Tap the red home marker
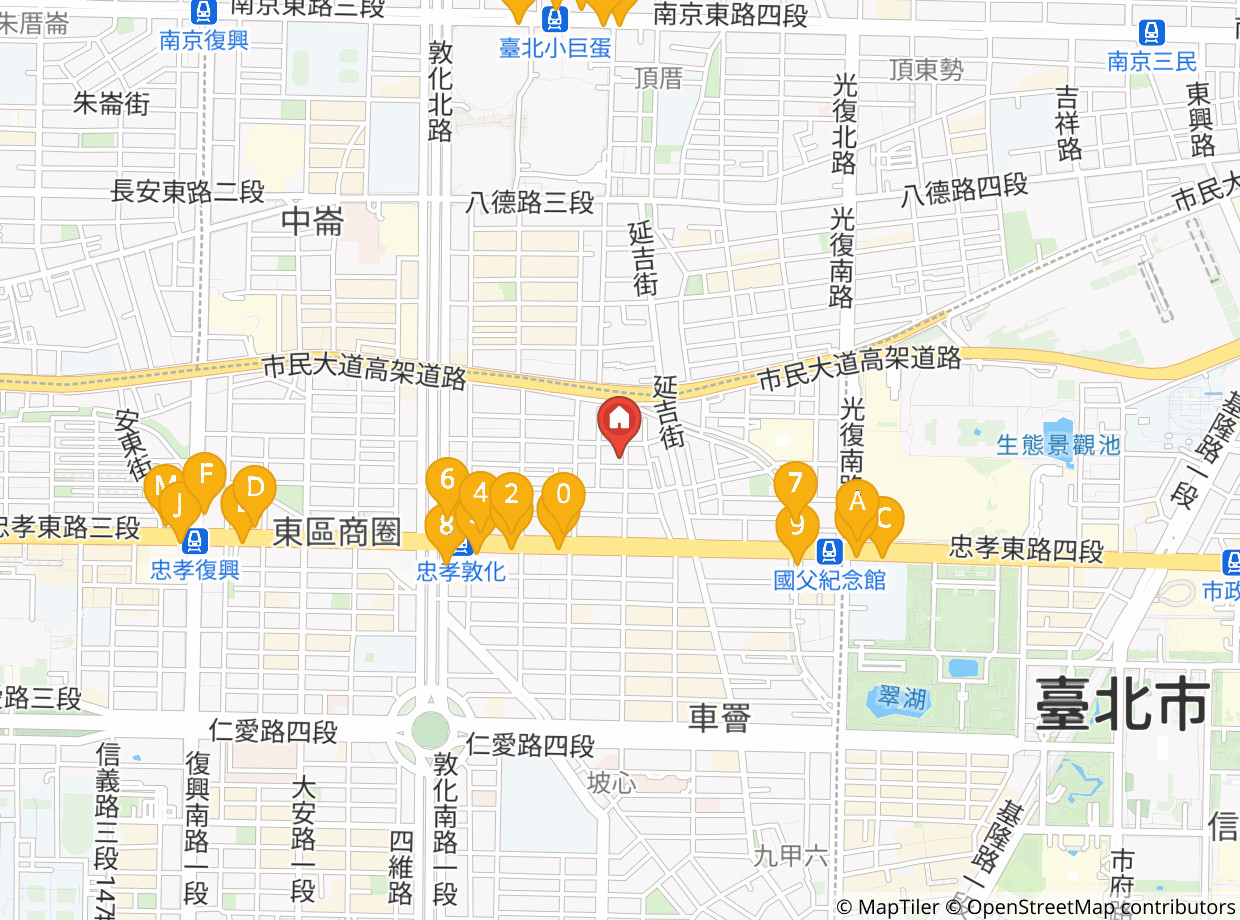Screen dimensions: 1240x920 619,419
